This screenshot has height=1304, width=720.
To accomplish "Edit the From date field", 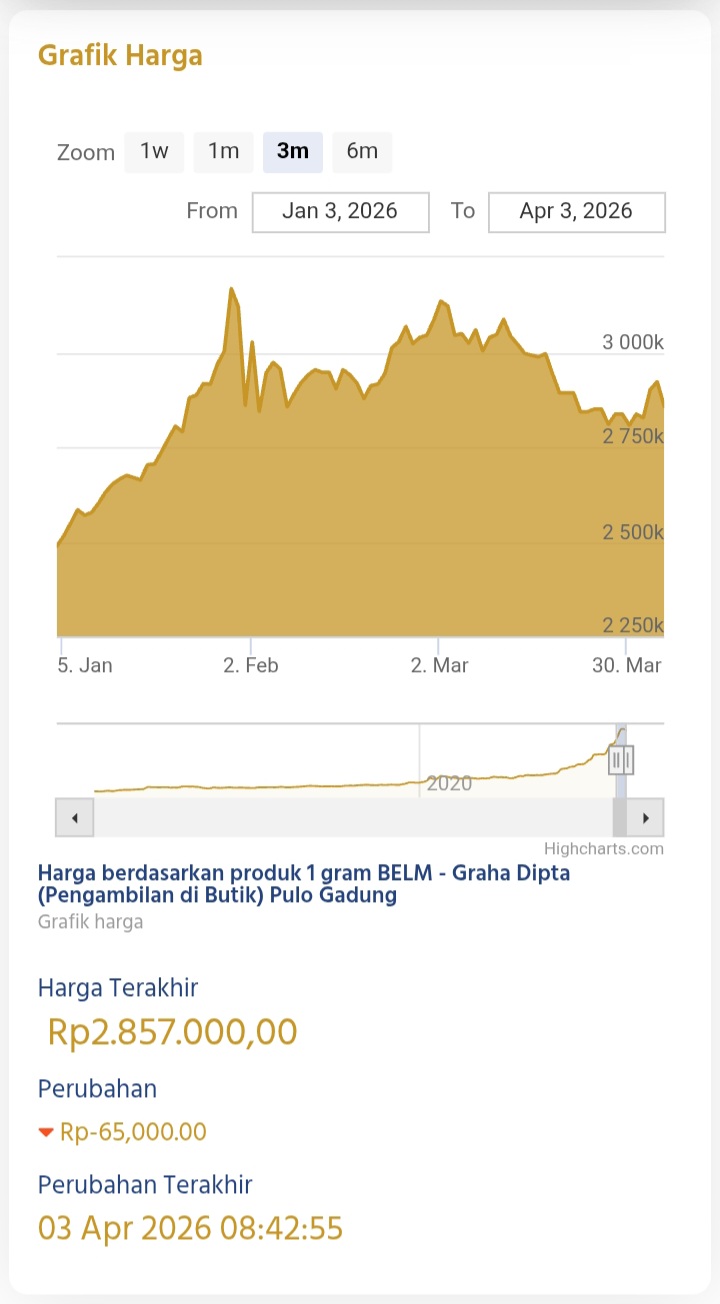I will [x=340, y=212].
